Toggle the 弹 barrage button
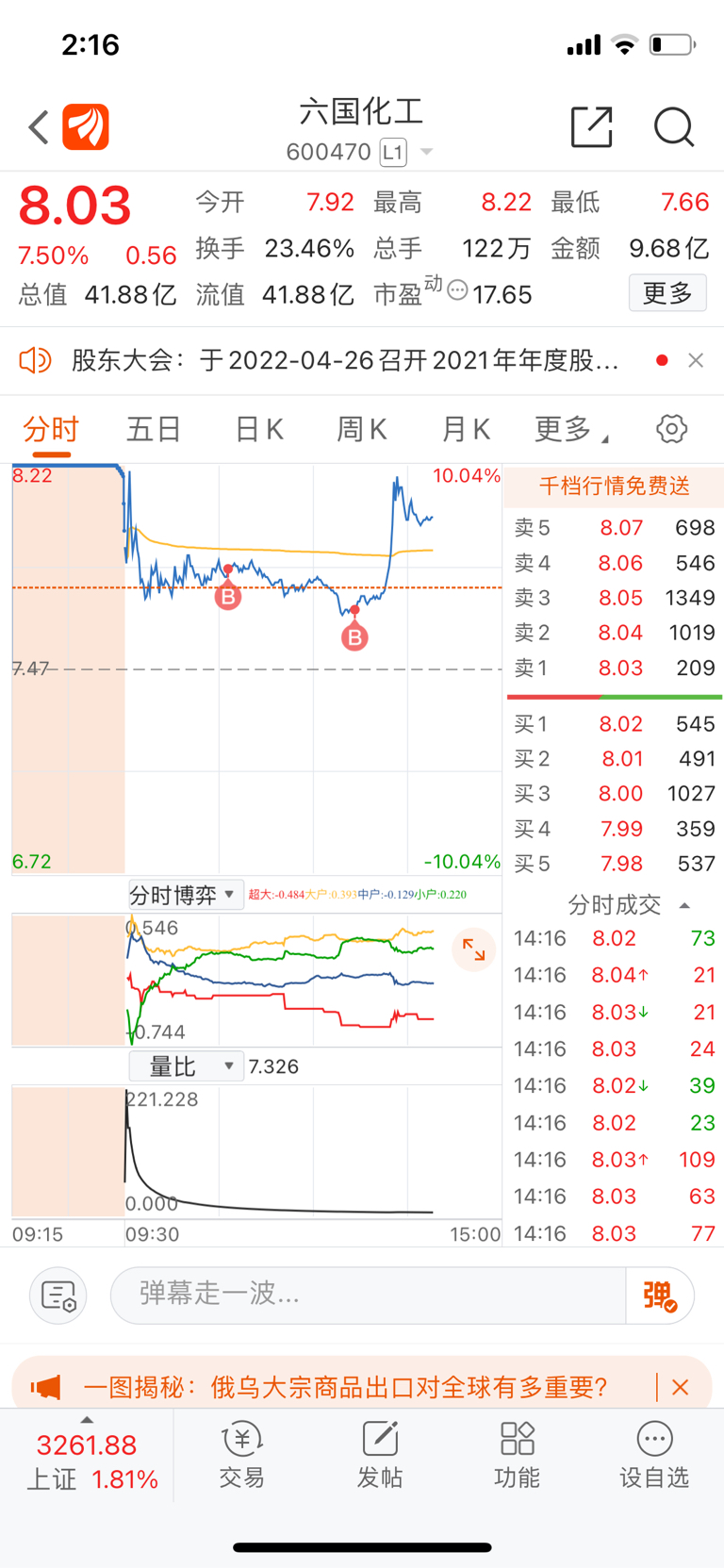Viewport: 724px width, 1568px height. pos(660,1296)
